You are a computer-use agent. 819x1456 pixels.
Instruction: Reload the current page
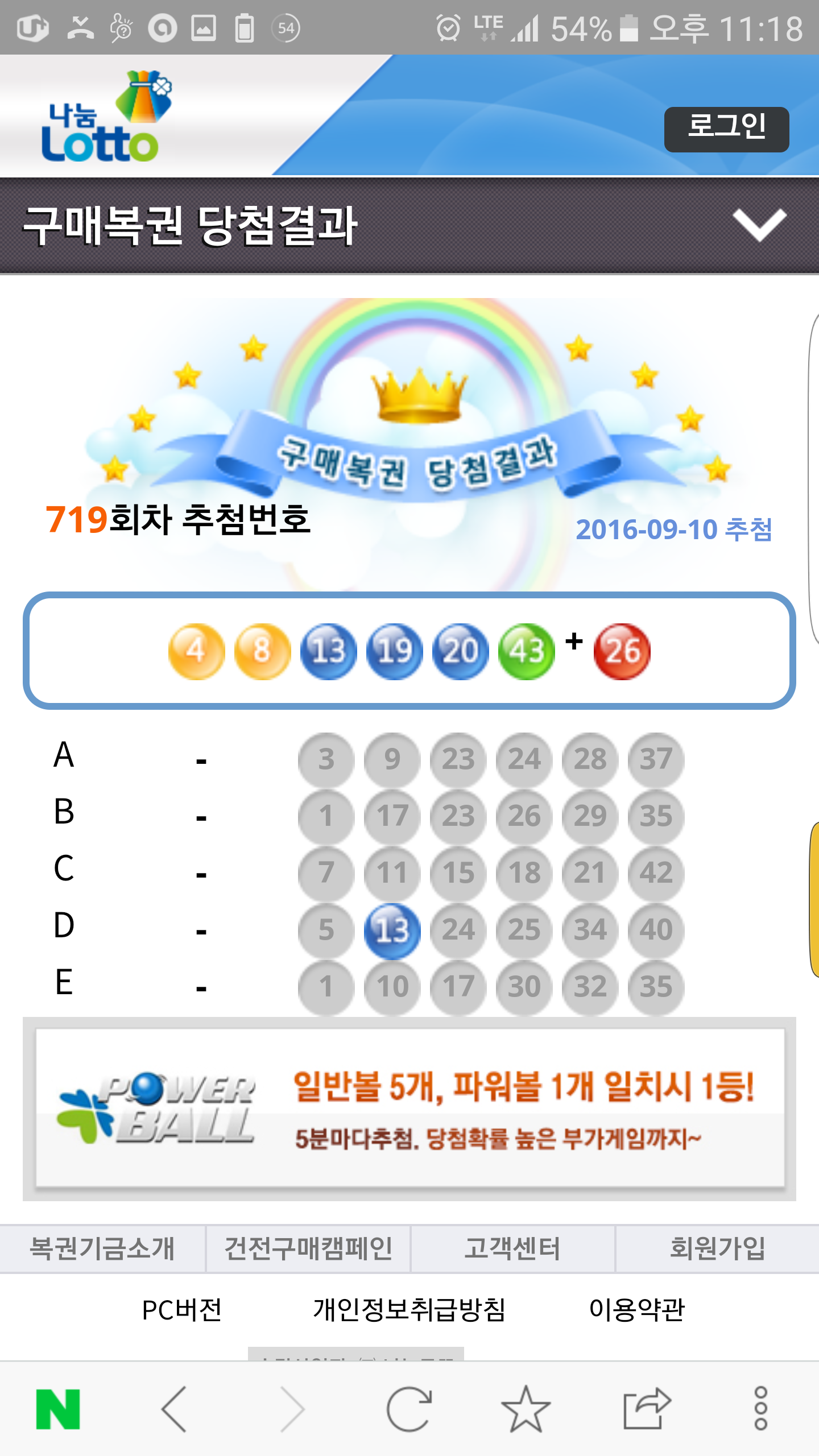(409, 1409)
